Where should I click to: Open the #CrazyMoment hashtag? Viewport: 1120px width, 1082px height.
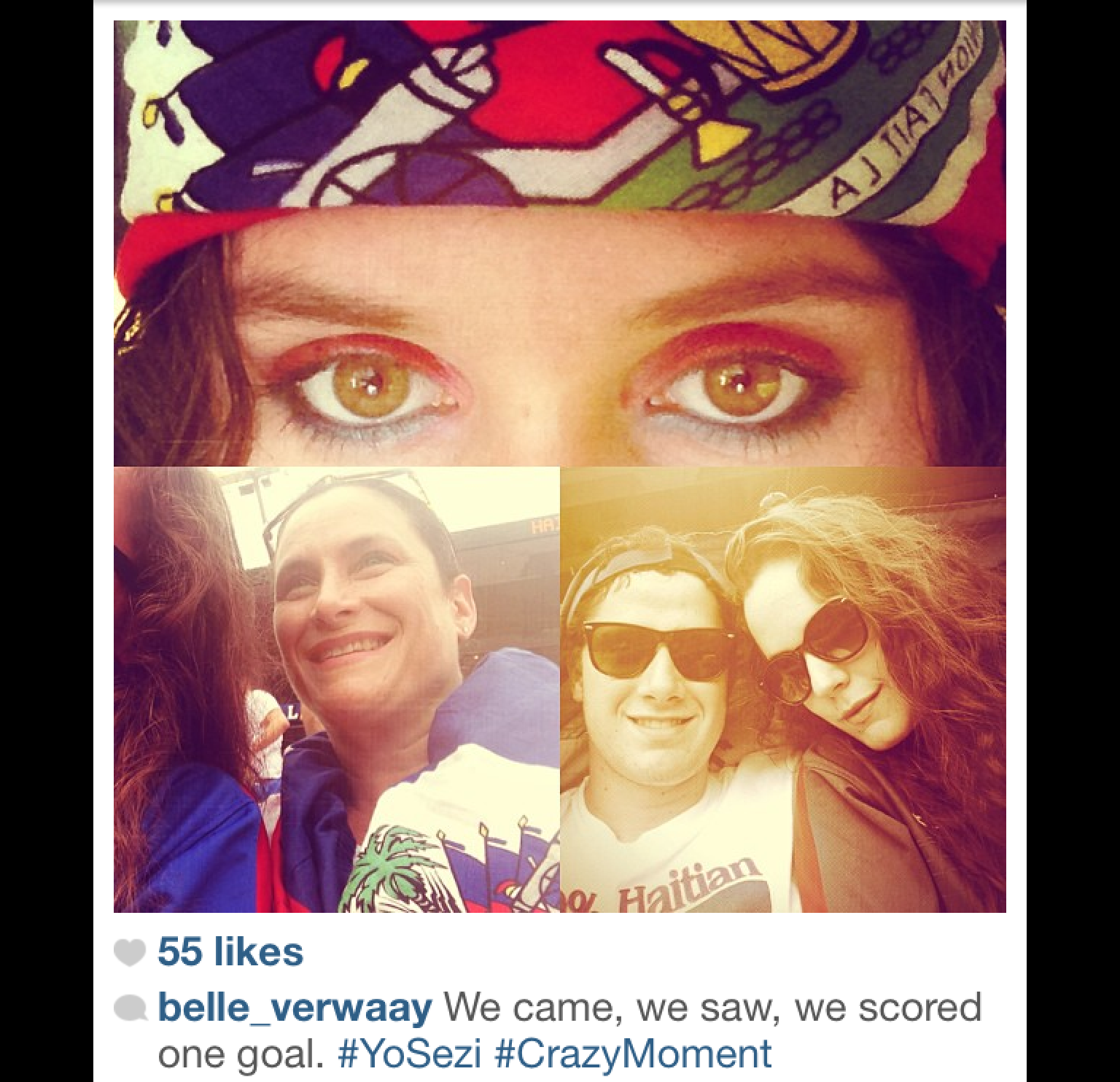(632, 1054)
